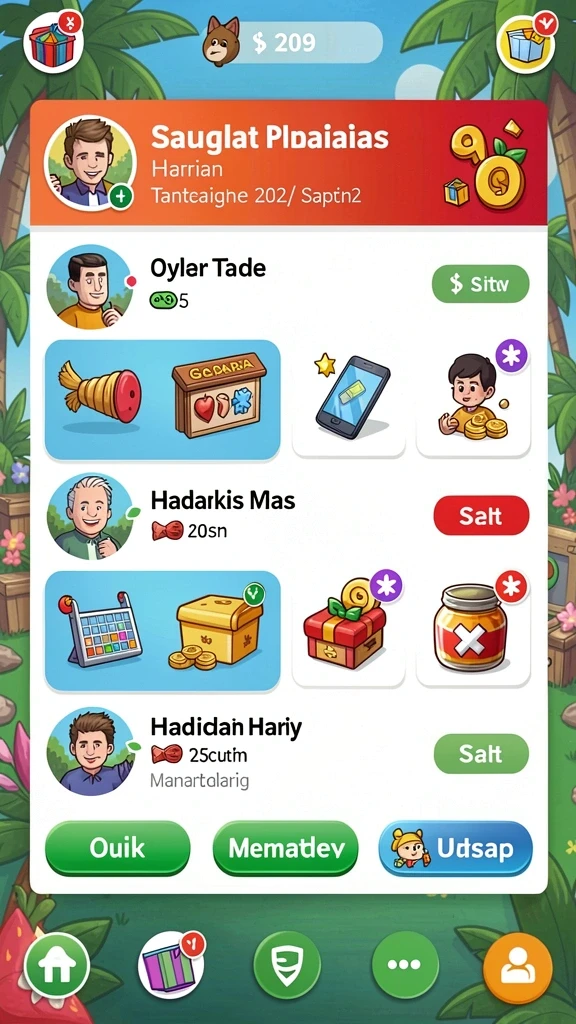Open the three-dots more tab
Viewport: 576px width, 1024px height.
click(405, 965)
